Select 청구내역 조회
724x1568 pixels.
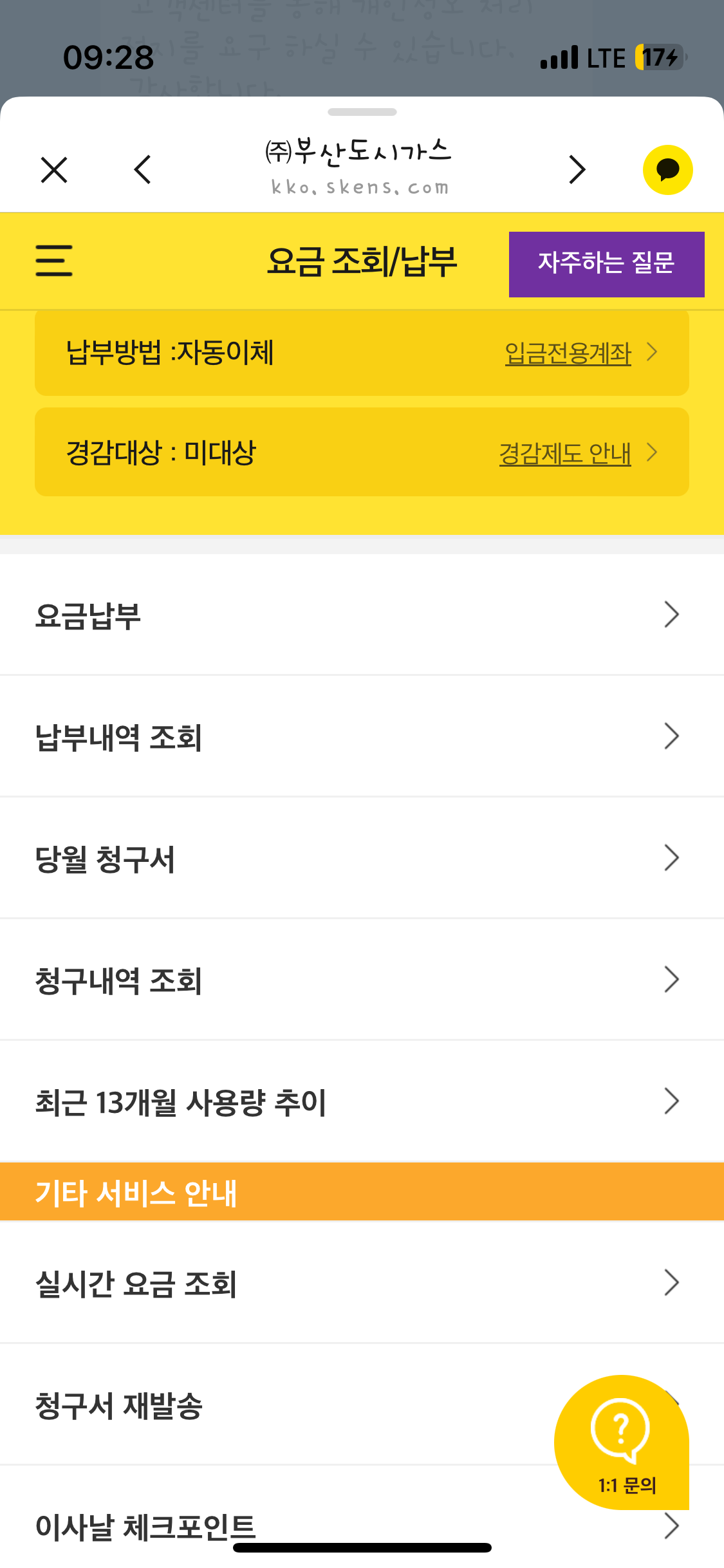tap(362, 980)
